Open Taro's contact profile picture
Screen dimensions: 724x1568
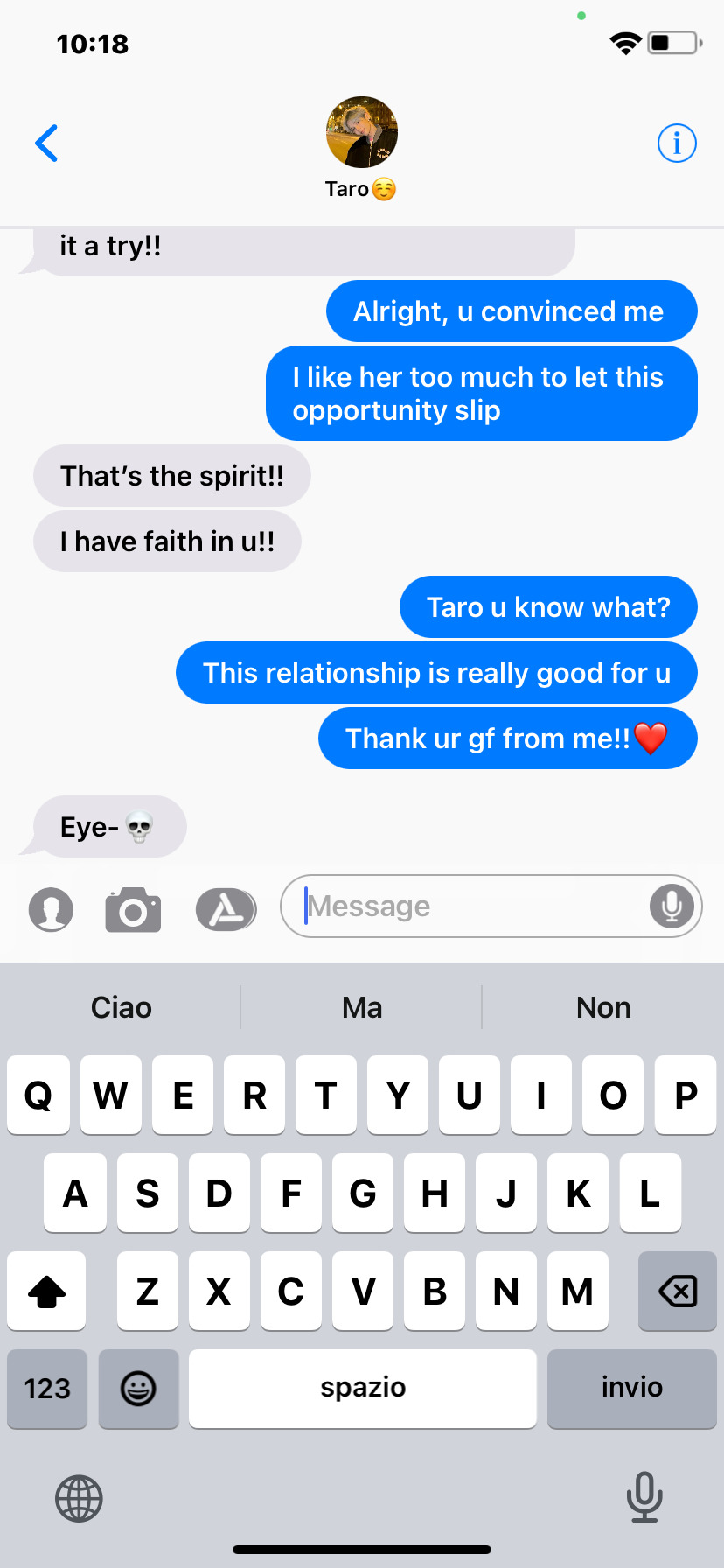[361, 132]
